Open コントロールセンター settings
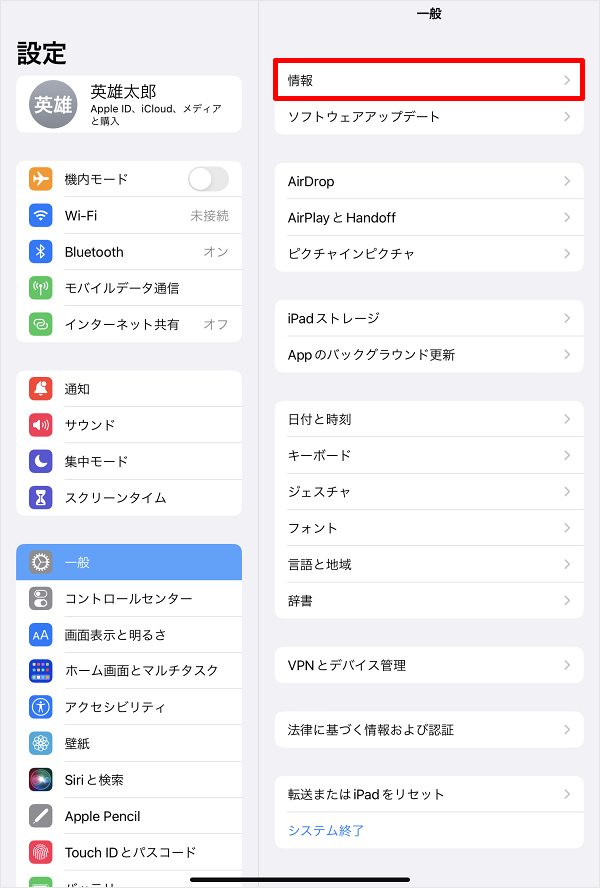The height and width of the screenshot is (888, 600). [129, 599]
